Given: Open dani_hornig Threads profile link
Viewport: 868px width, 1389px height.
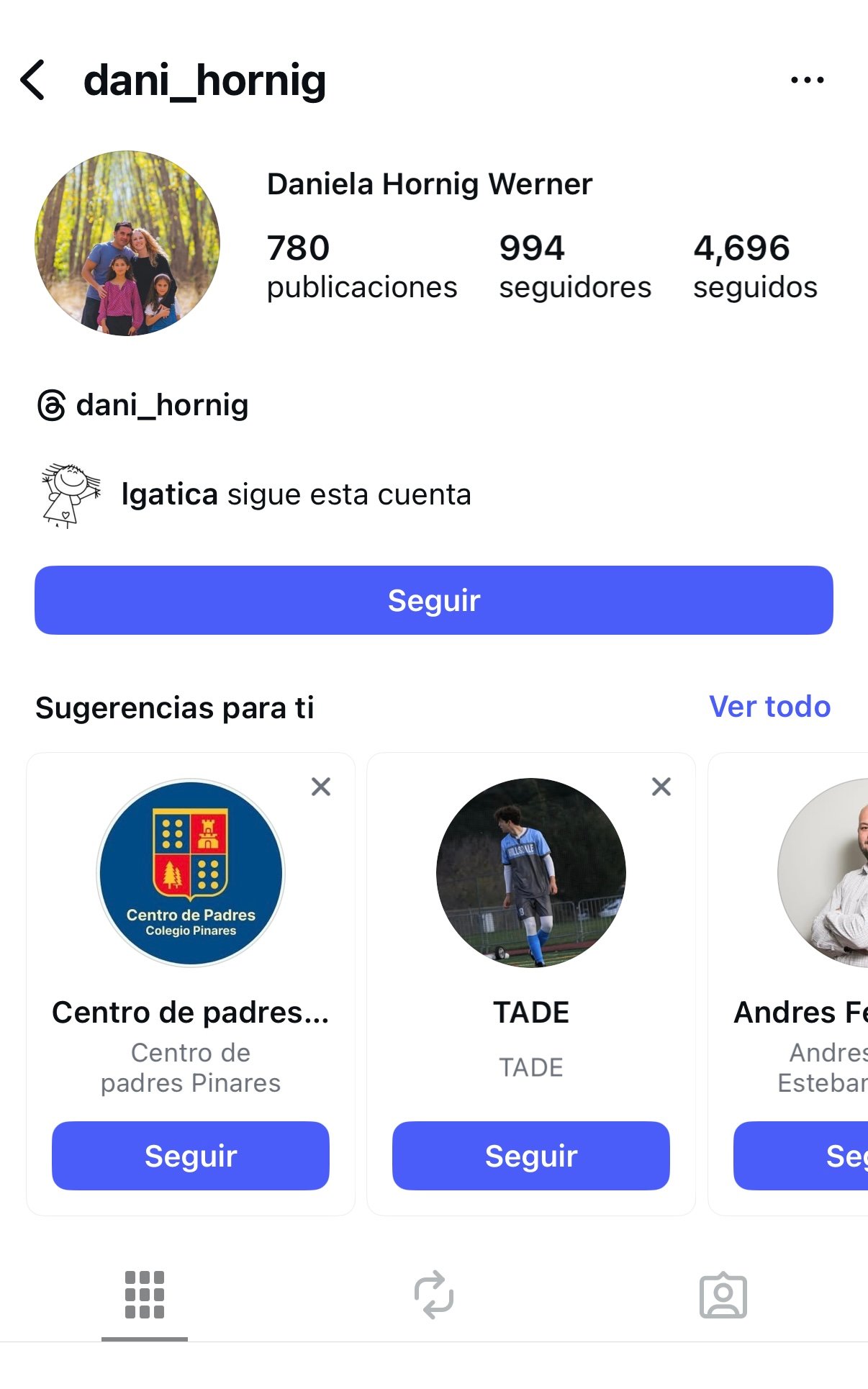Looking at the screenshot, I should pos(143,405).
